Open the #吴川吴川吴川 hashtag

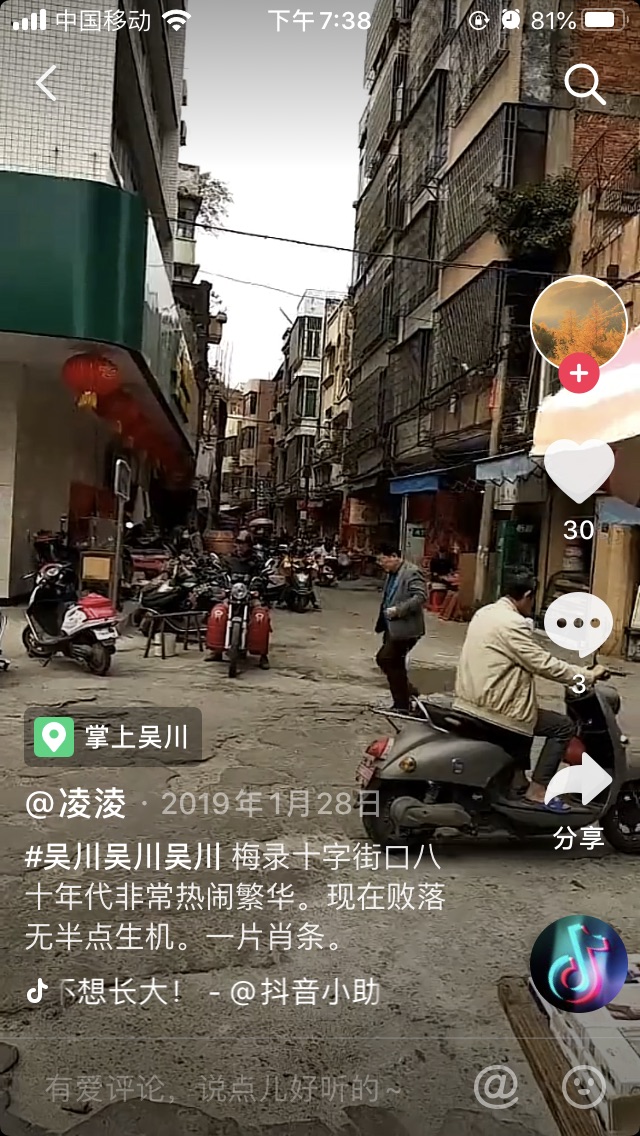123,857
